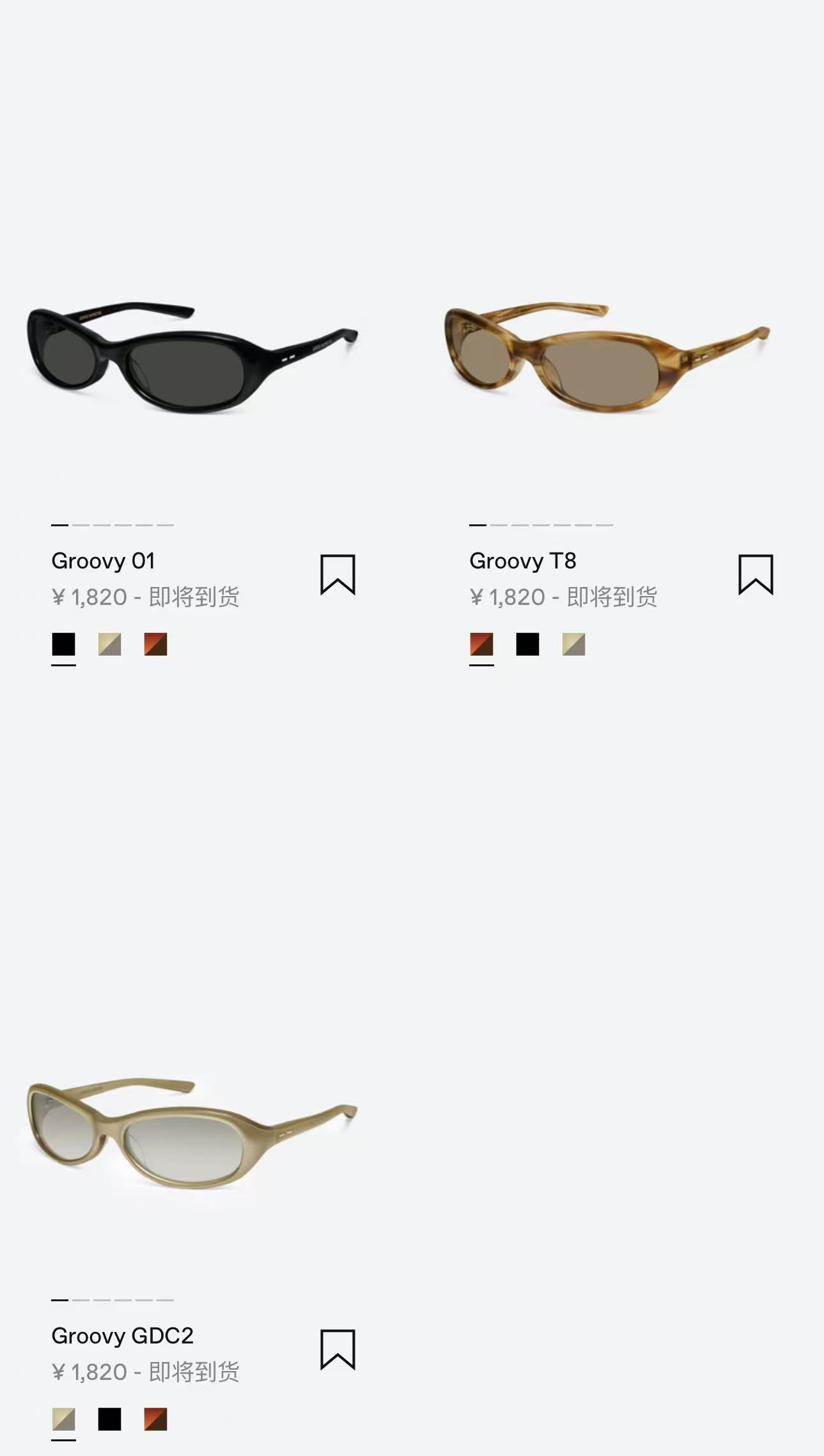824x1456 pixels.
Task: Open the Groovy GDC2 beige sunglasses
Action: [192, 1133]
